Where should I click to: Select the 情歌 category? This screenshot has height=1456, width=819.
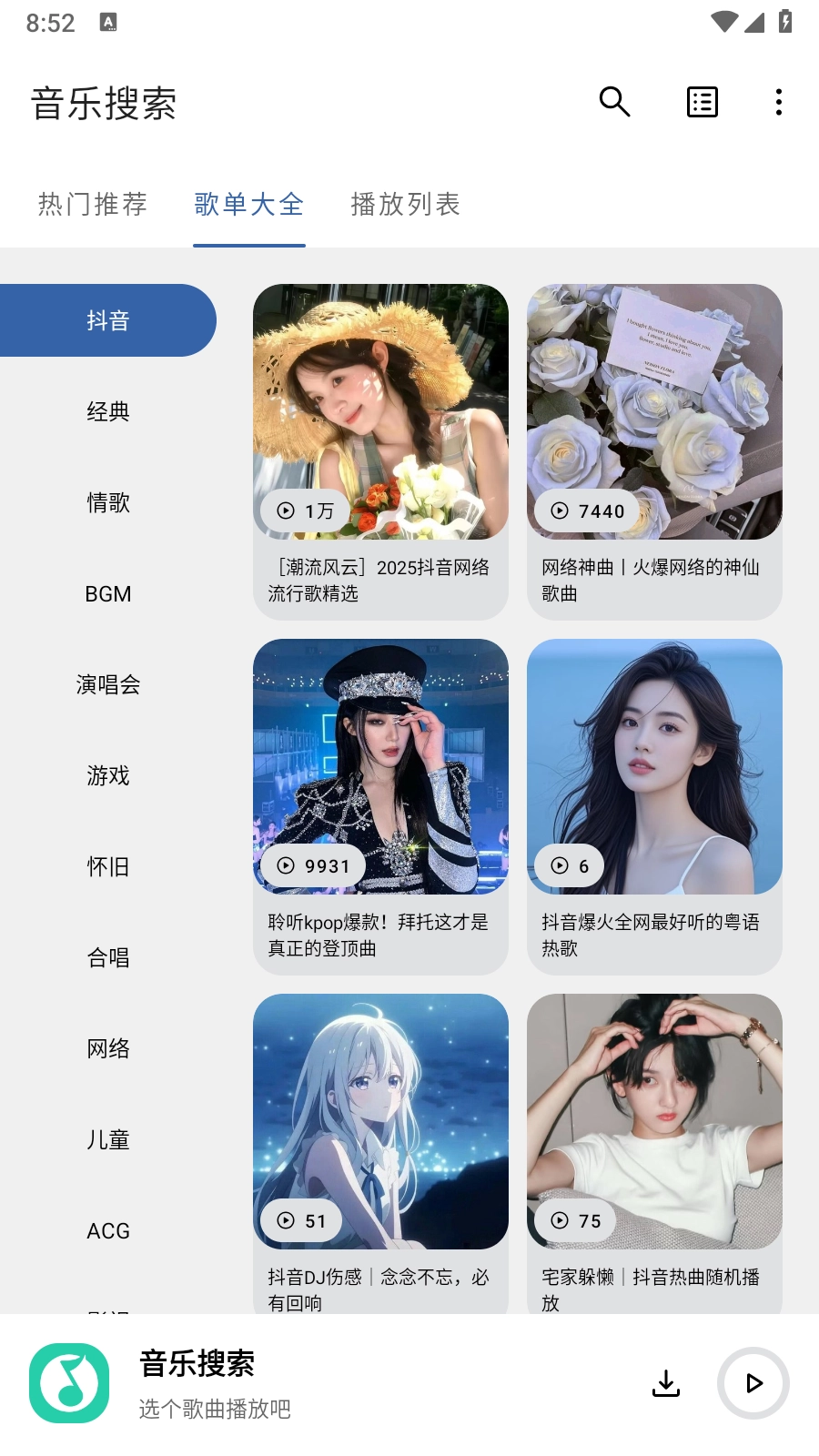pyautogui.click(x=108, y=502)
